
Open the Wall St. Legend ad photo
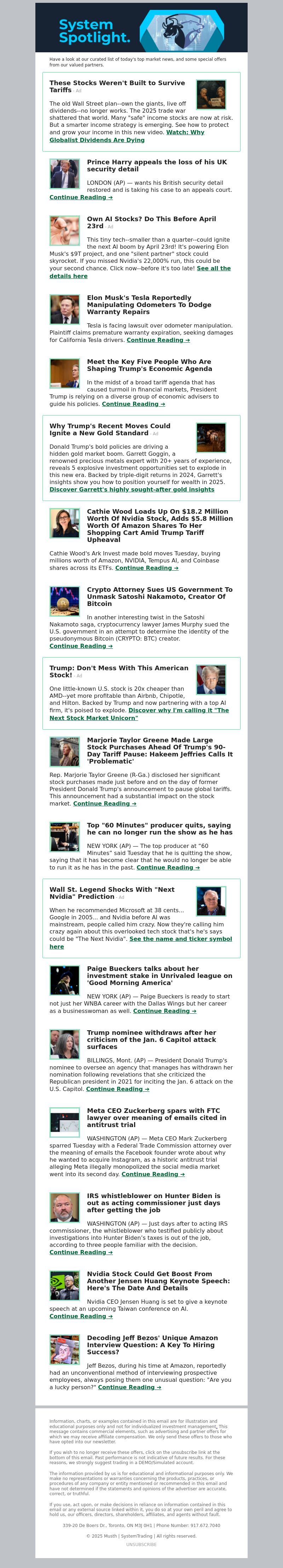[x=211, y=901]
